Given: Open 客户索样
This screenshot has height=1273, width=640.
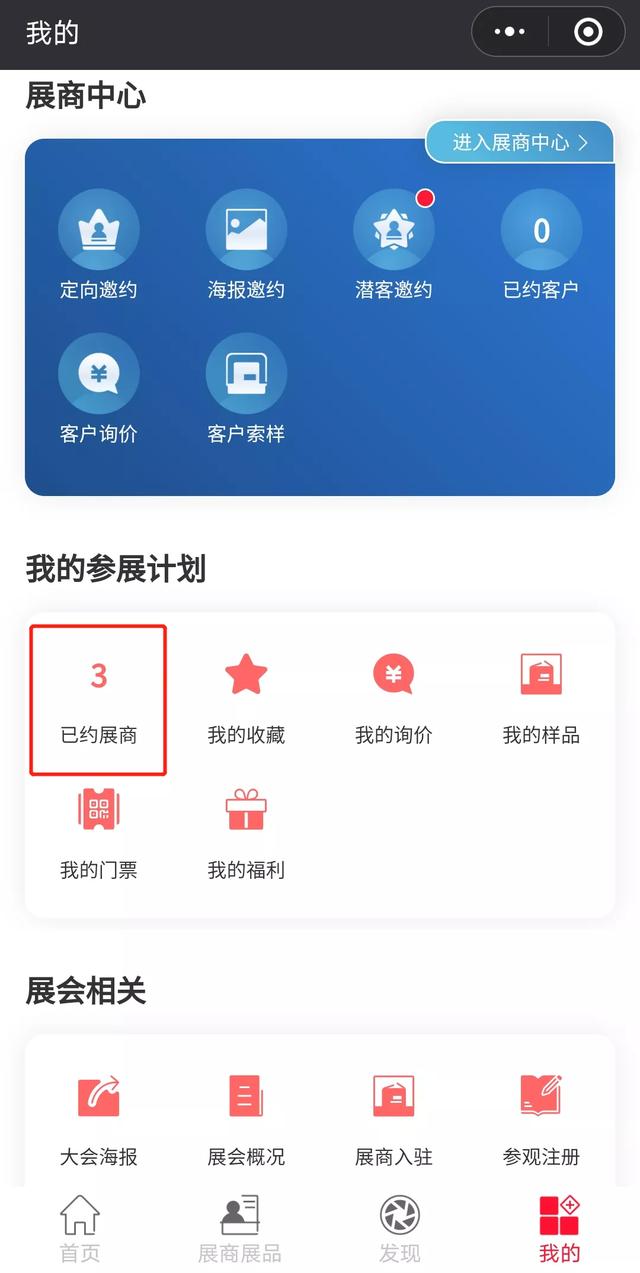Looking at the screenshot, I should 246,389.
